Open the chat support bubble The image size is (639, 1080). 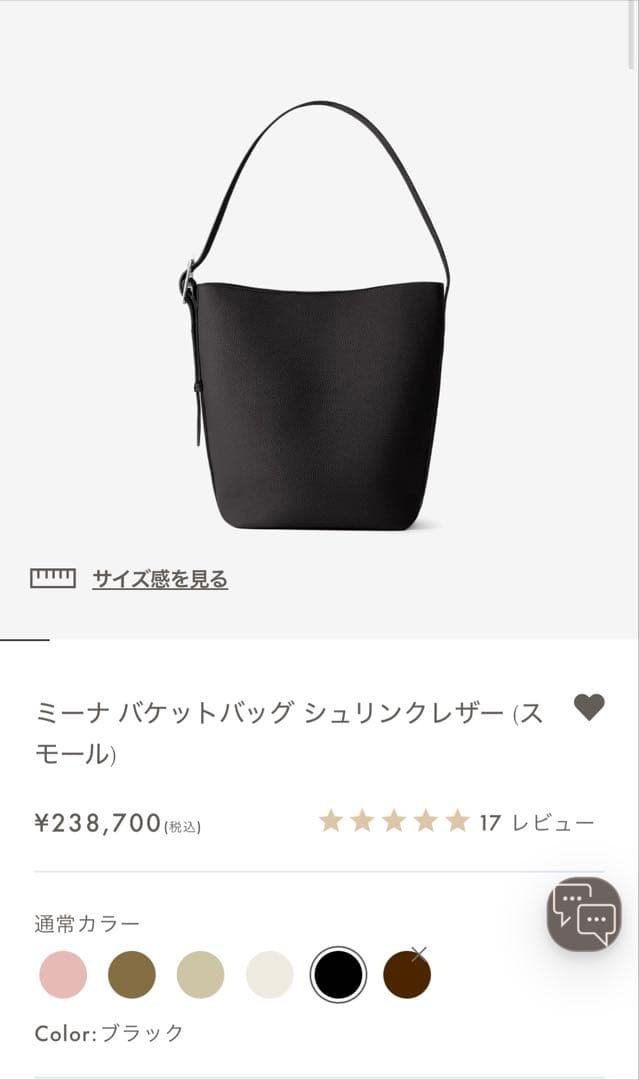point(584,913)
